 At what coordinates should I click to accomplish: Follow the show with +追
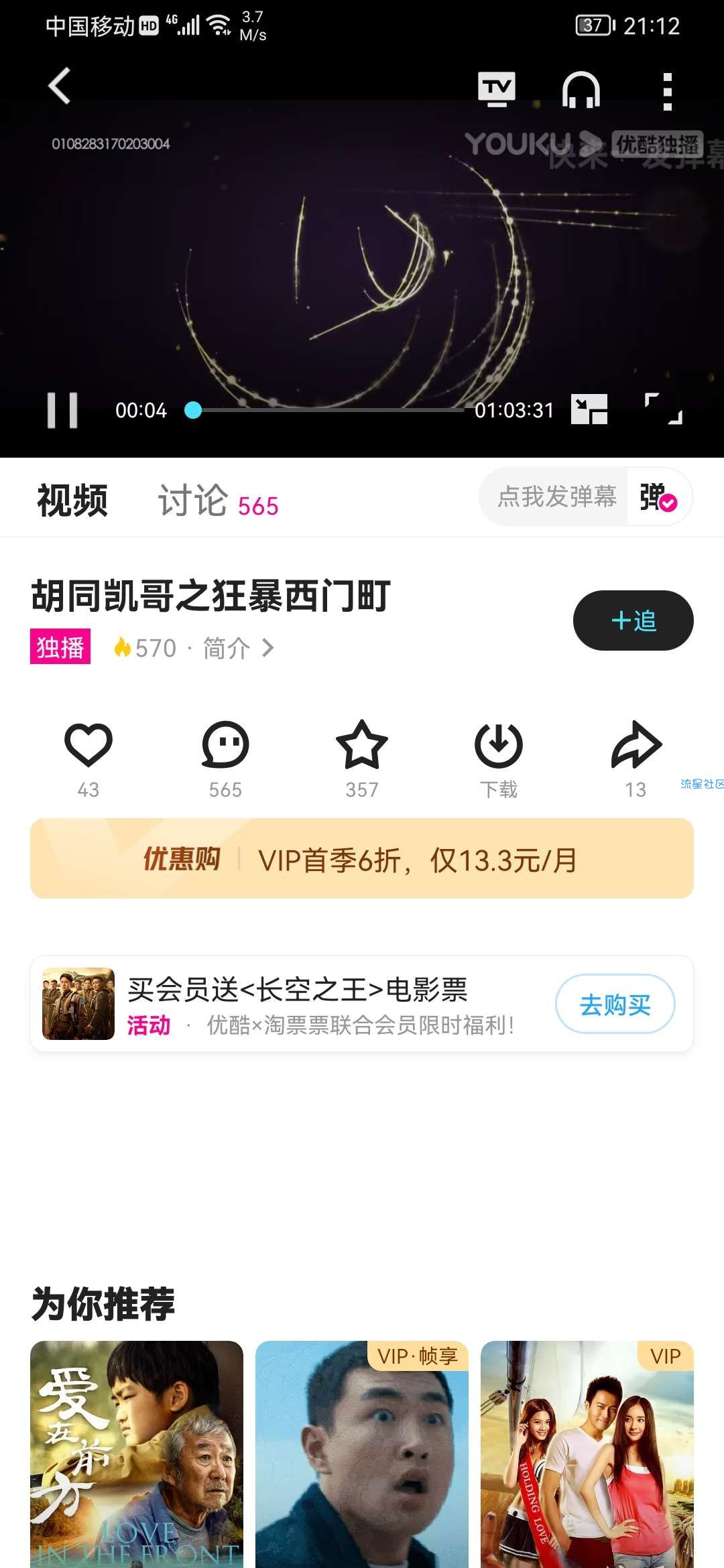pyautogui.click(x=633, y=620)
